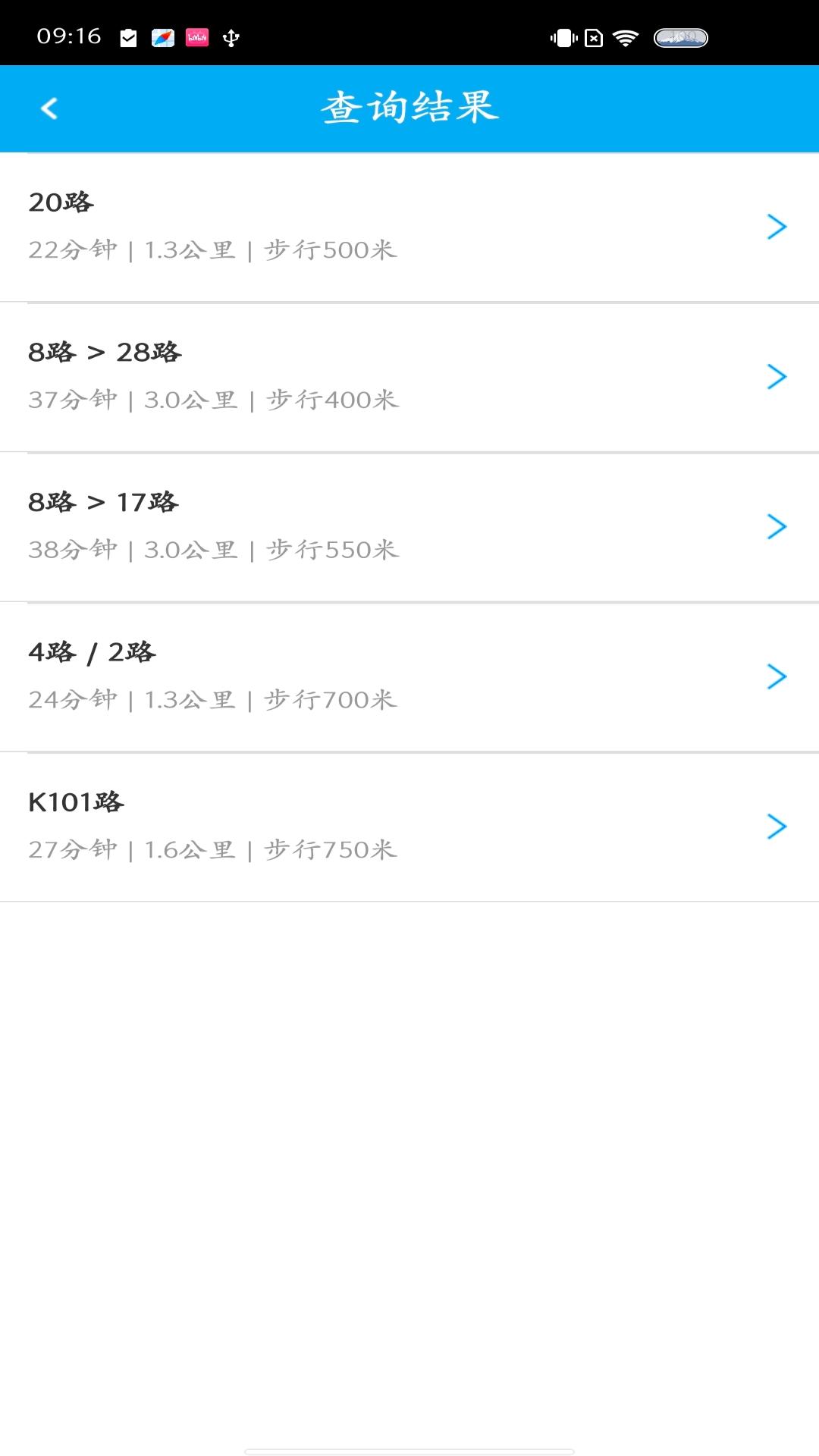Open the bilibili notification icon
Viewport: 819px width, 1456px height.
pos(196,36)
